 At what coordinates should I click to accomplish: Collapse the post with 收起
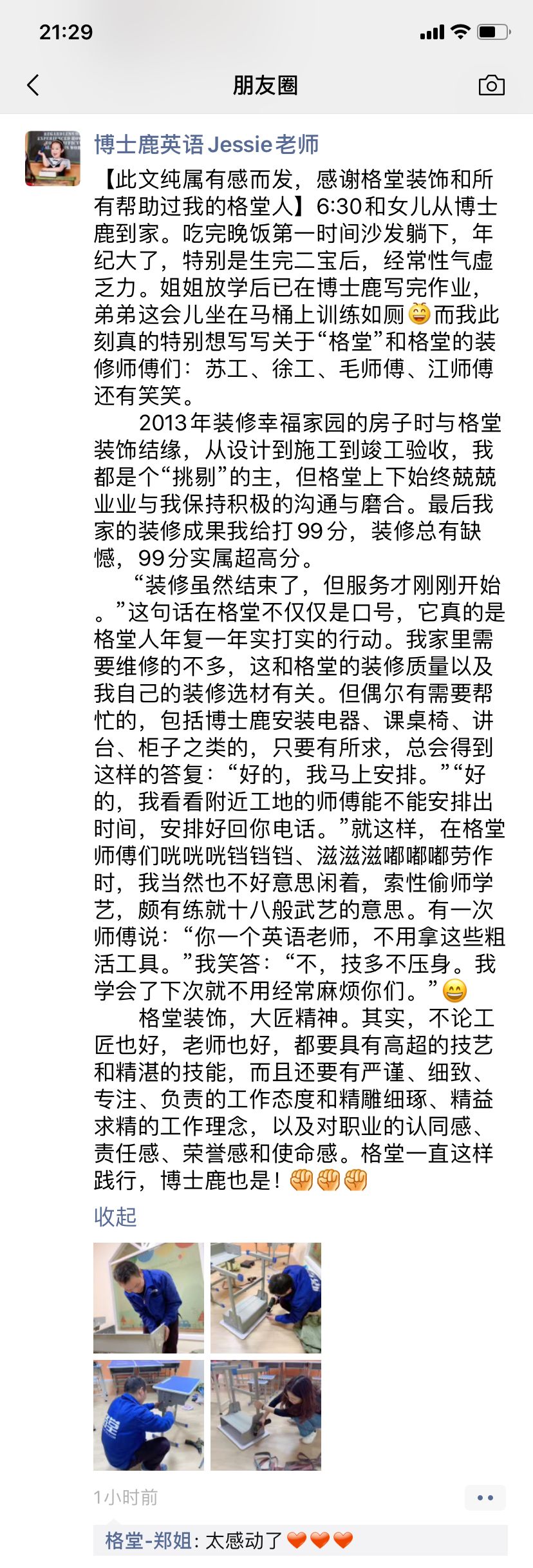115,1216
